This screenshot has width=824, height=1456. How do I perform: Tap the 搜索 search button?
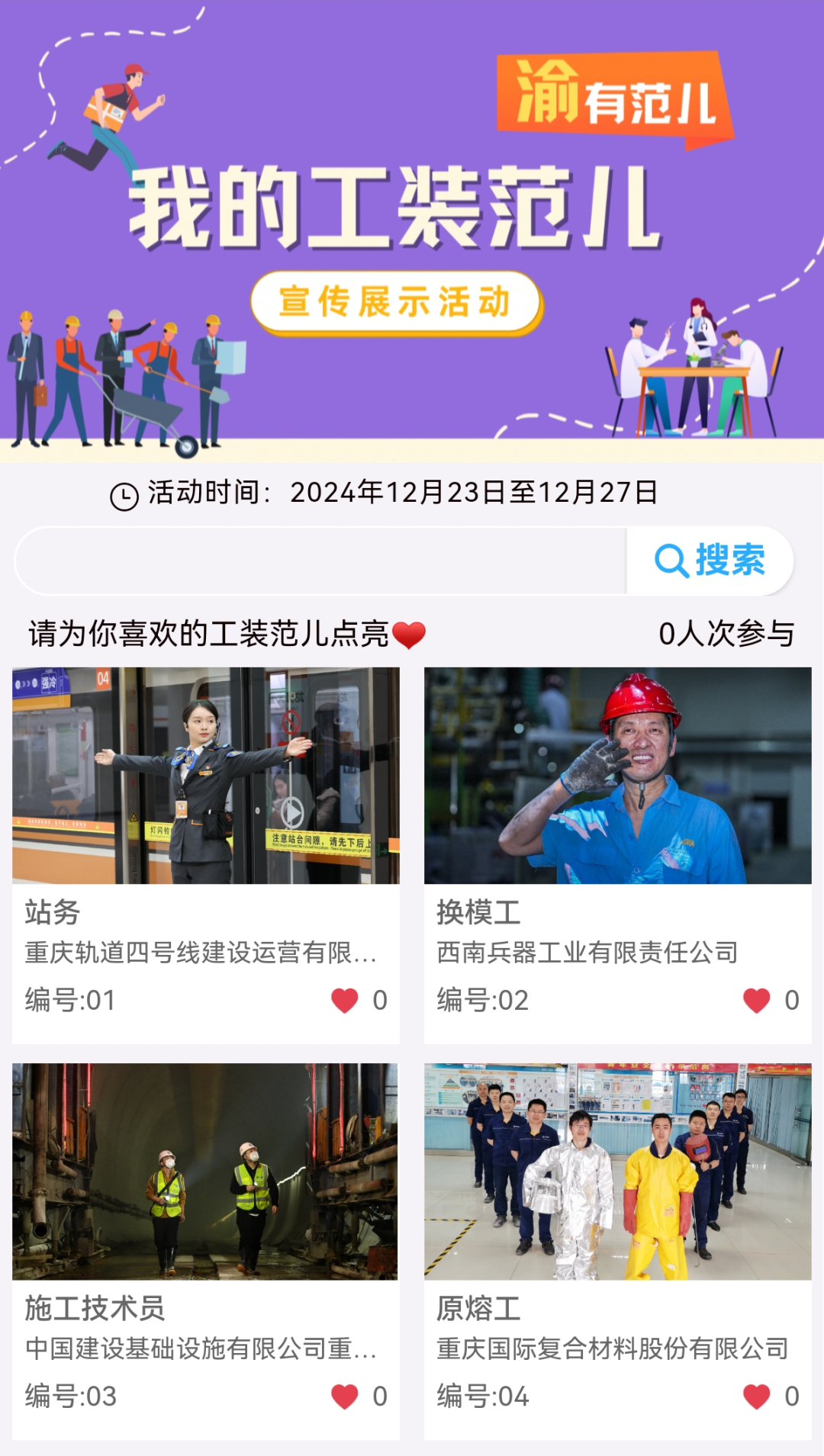tap(710, 561)
